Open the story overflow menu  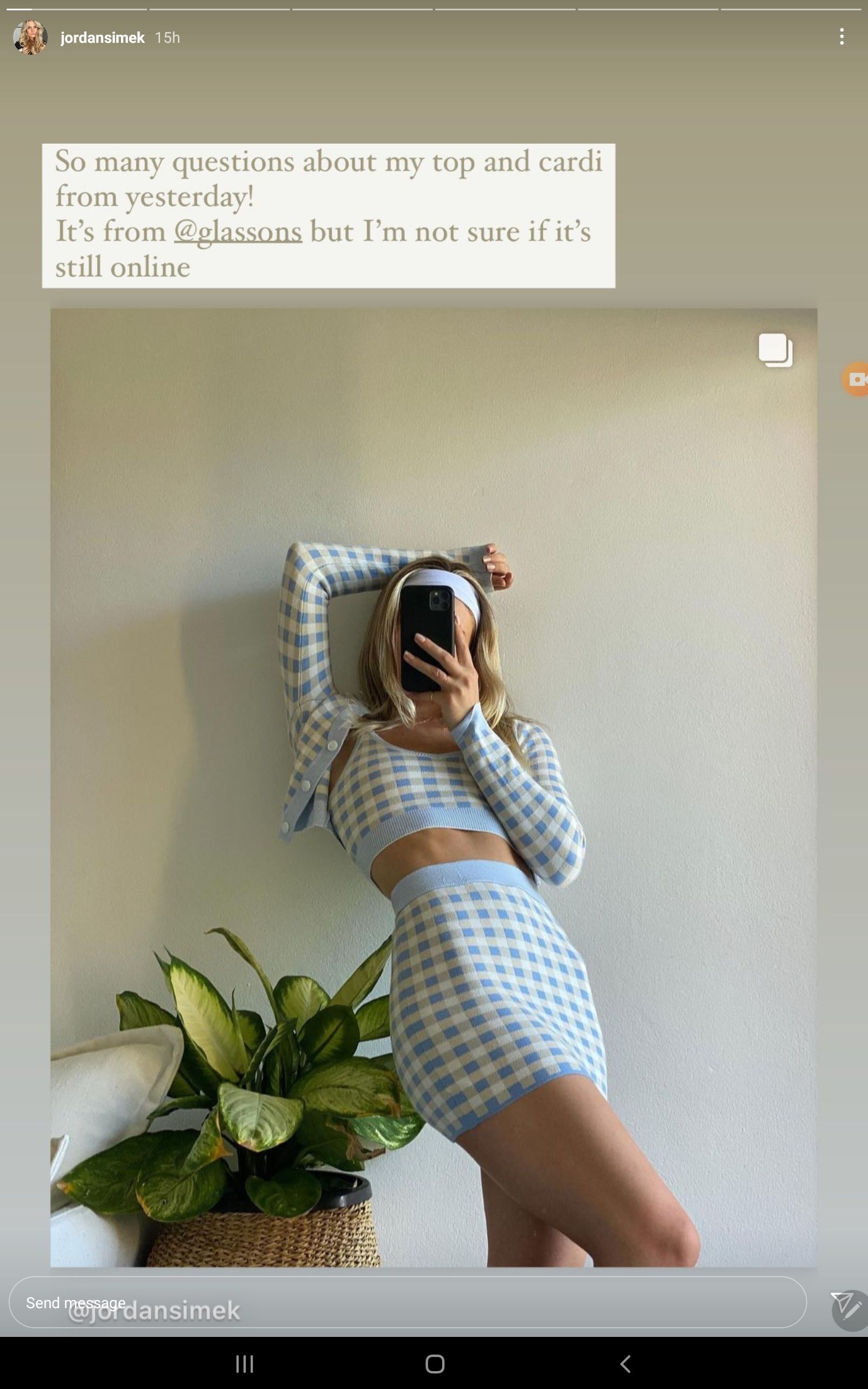click(x=841, y=37)
